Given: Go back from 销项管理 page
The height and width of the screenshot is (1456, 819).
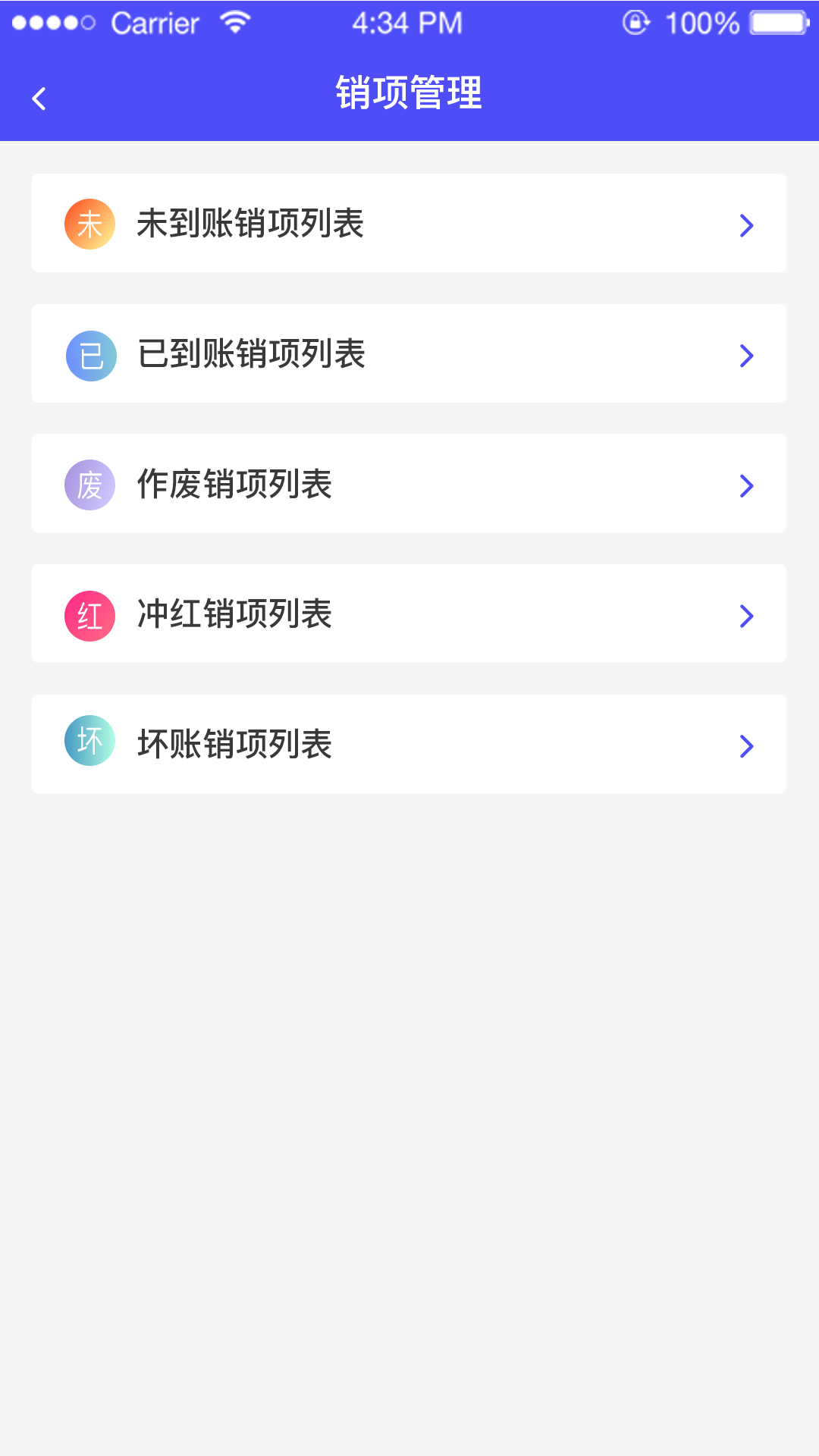Looking at the screenshot, I should 39,99.
